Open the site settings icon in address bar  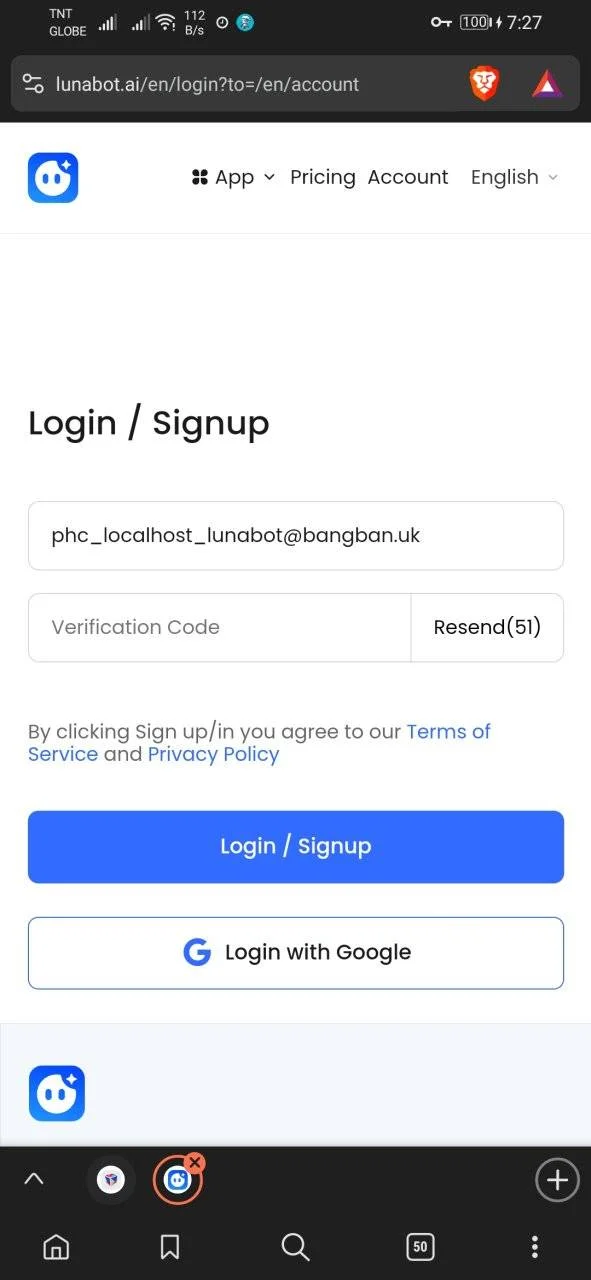pos(32,84)
